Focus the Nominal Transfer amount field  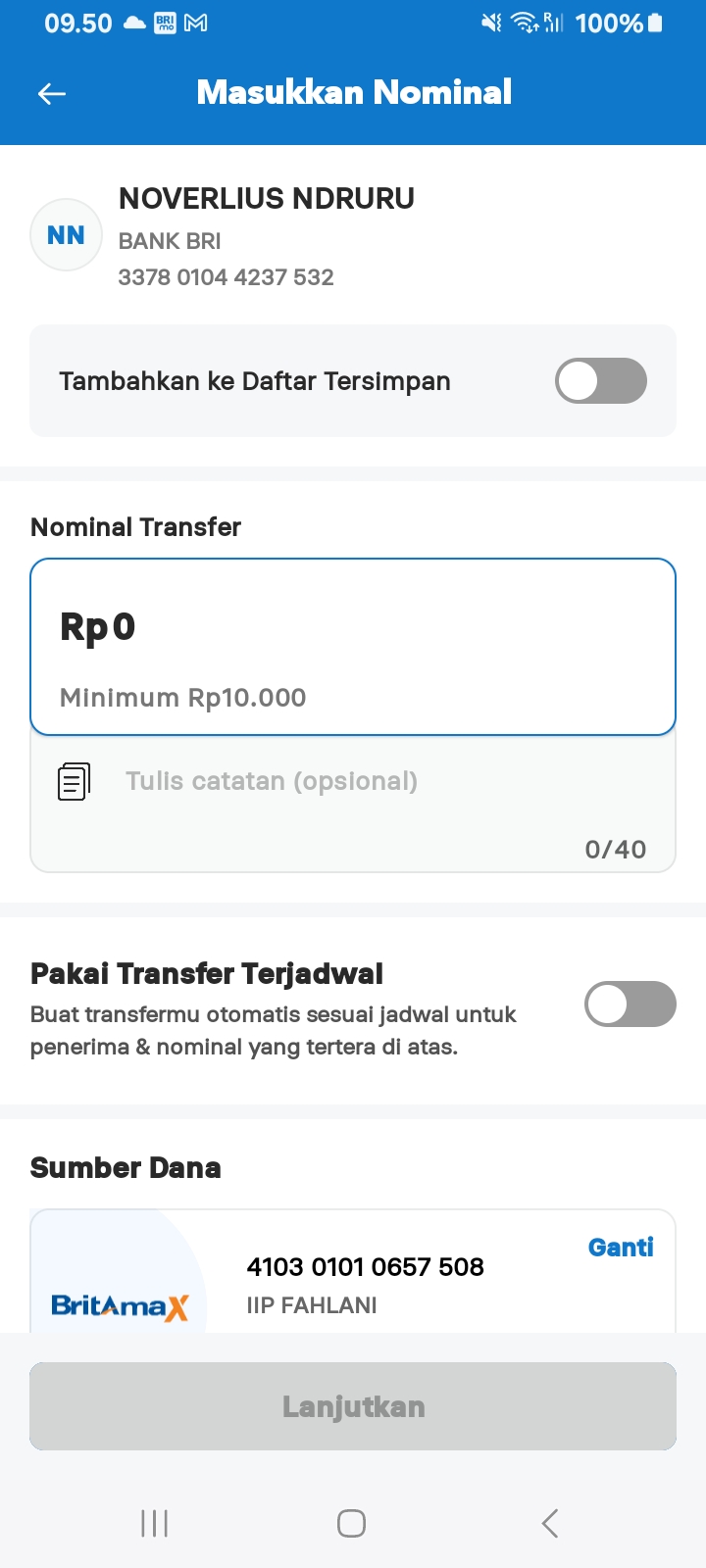point(353,647)
